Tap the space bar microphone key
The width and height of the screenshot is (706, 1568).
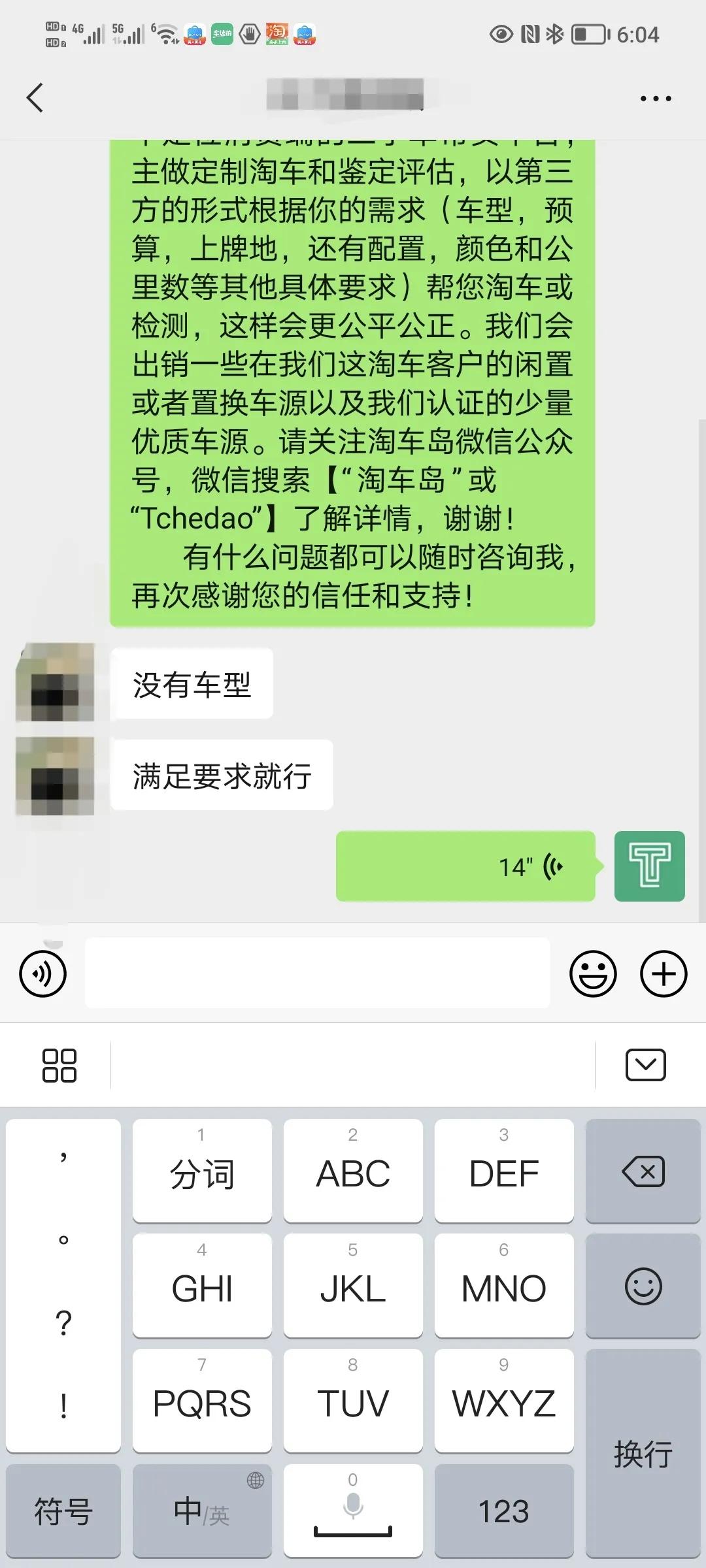pyautogui.click(x=353, y=1511)
